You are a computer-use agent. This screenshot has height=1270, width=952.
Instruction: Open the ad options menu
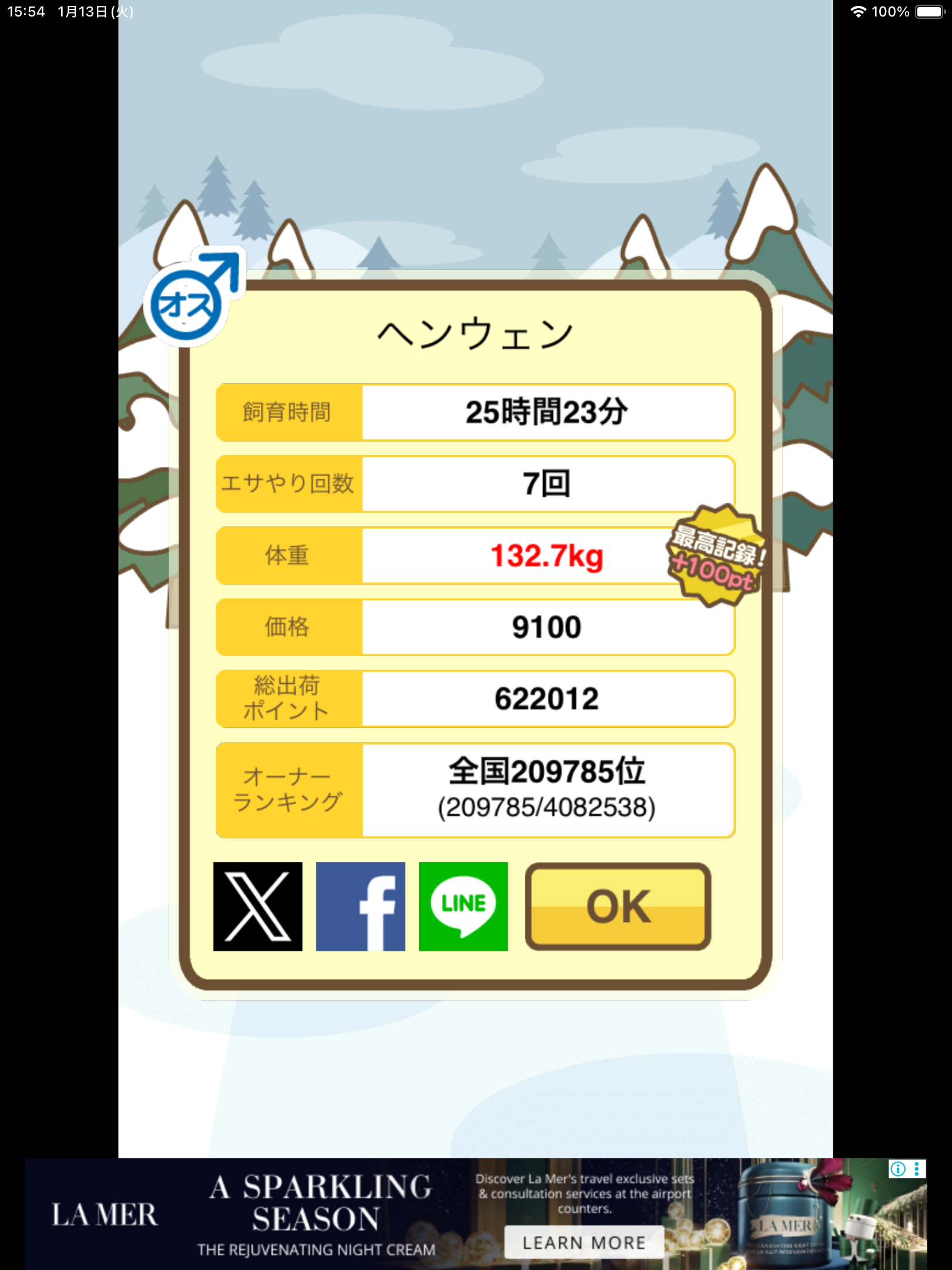tap(917, 1169)
